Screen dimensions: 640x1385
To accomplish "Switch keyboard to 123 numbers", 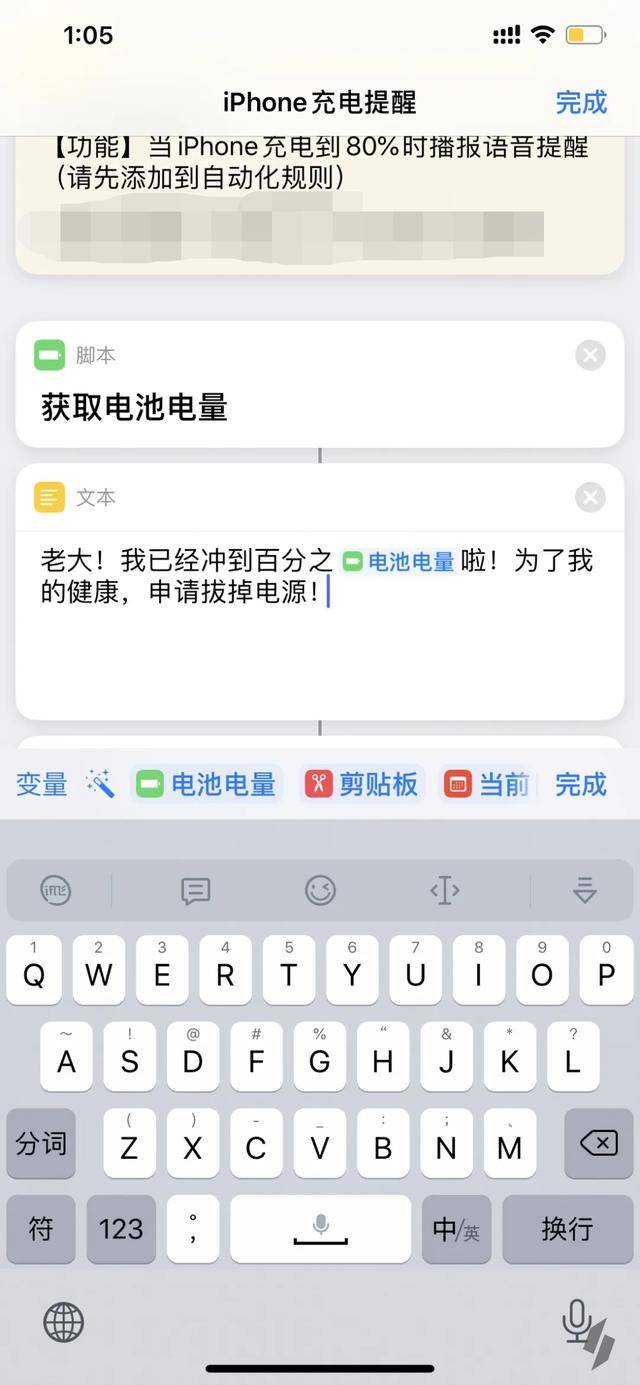I will coord(121,1228).
